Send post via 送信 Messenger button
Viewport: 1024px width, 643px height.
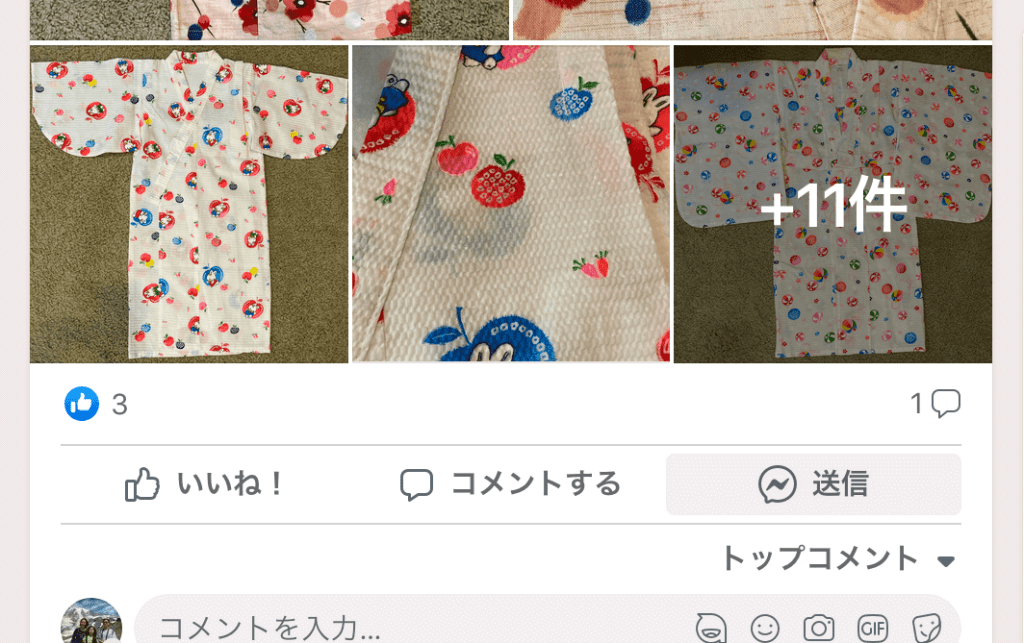pos(813,485)
